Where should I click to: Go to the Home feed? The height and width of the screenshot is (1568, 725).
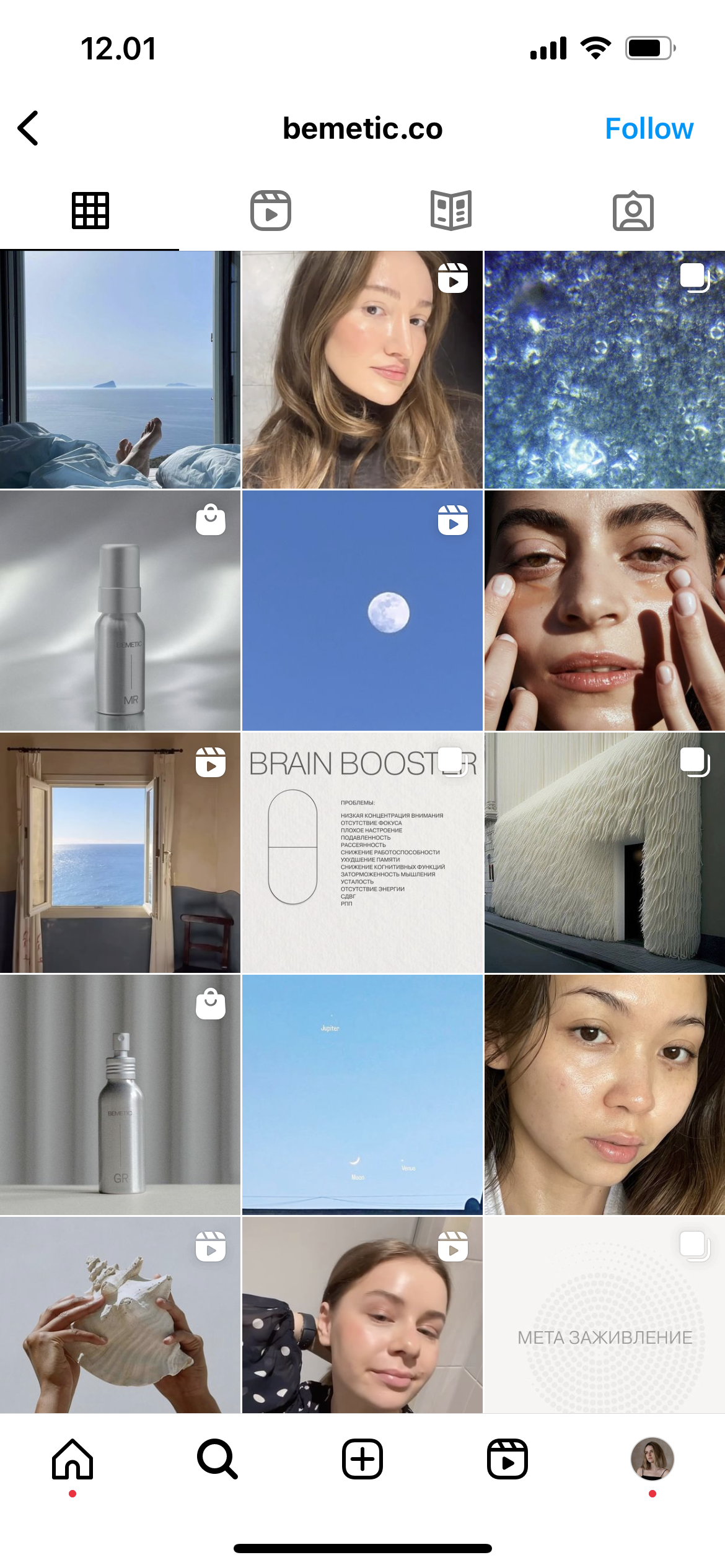[x=72, y=1459]
